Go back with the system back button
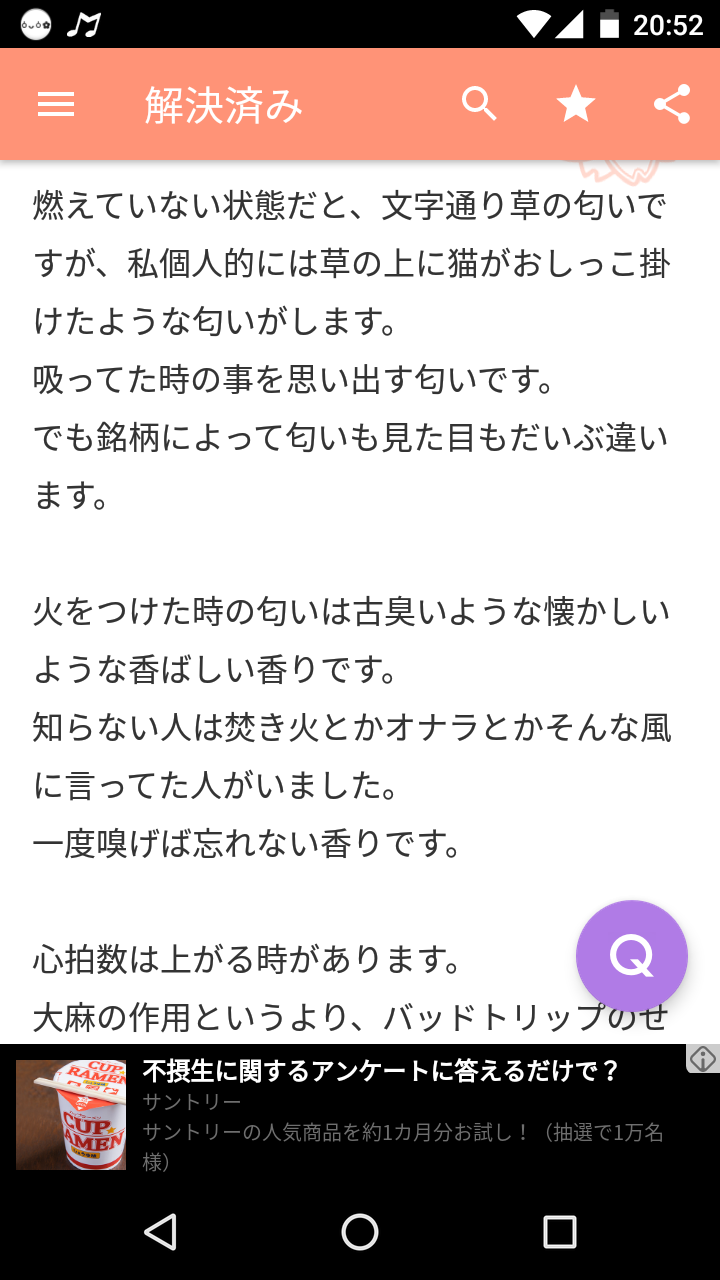Viewport: 720px width, 1280px height. [x=161, y=1232]
